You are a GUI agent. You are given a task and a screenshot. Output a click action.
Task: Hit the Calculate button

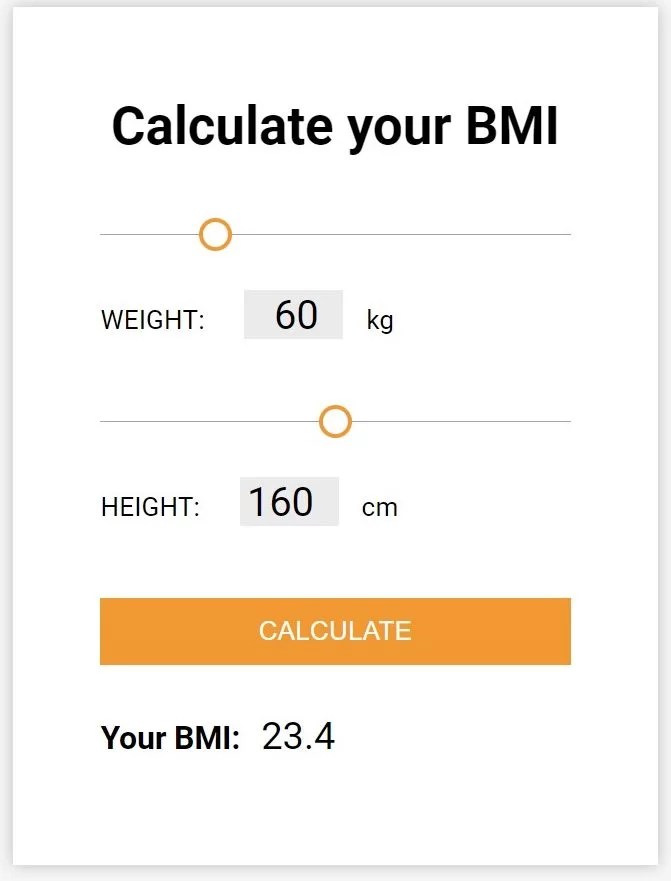tap(335, 631)
